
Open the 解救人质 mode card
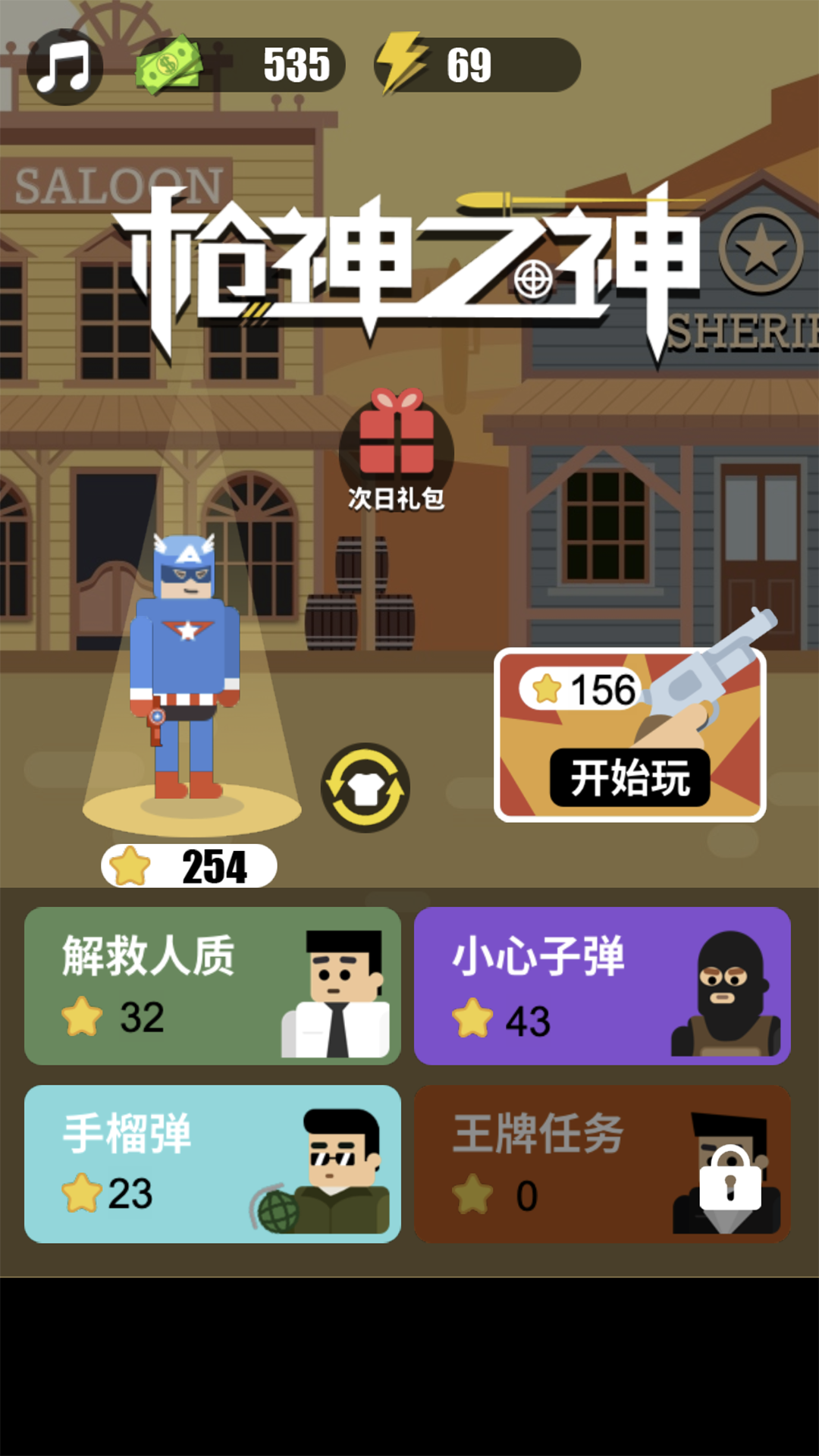pyautogui.click(x=212, y=985)
